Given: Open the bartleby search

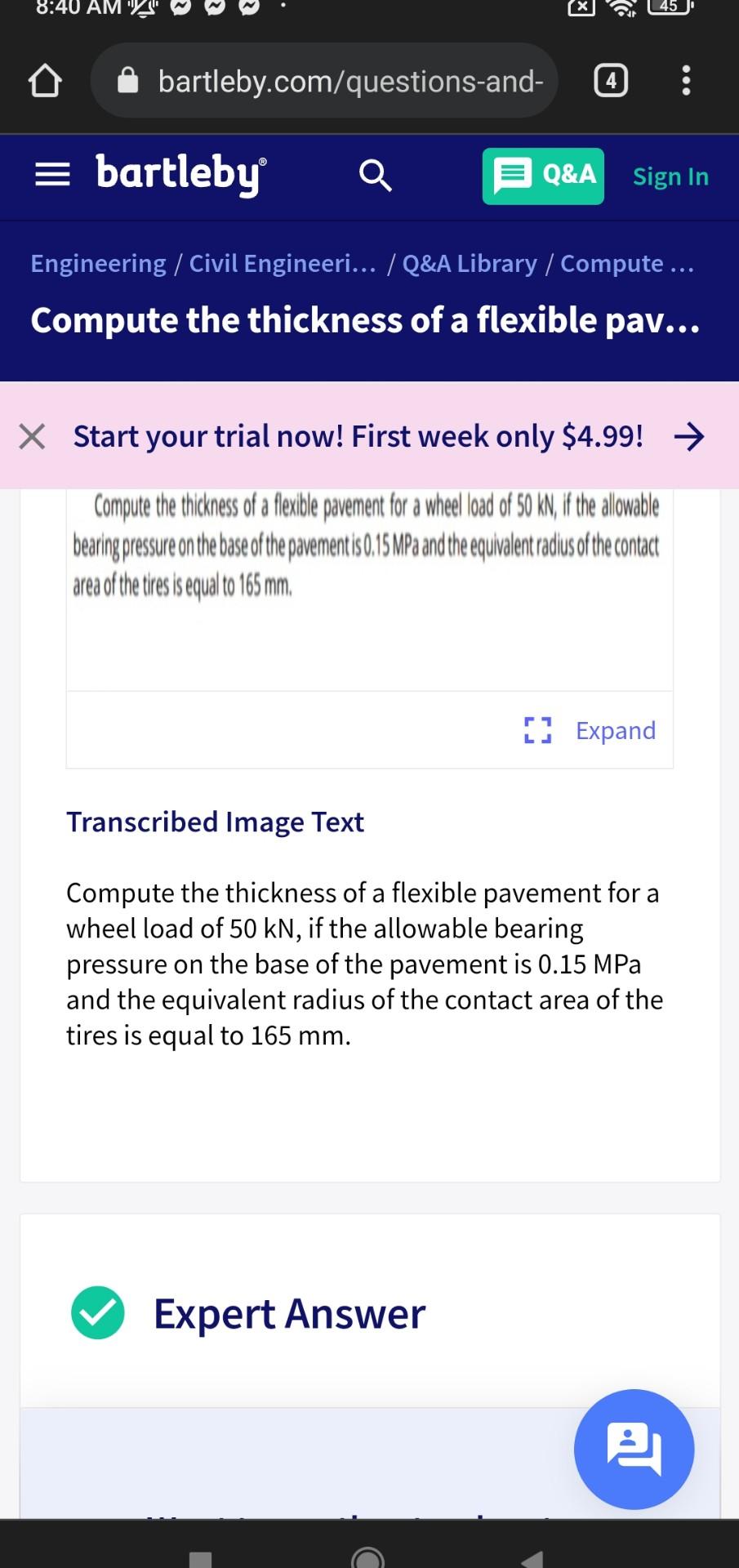Looking at the screenshot, I should click(x=376, y=174).
